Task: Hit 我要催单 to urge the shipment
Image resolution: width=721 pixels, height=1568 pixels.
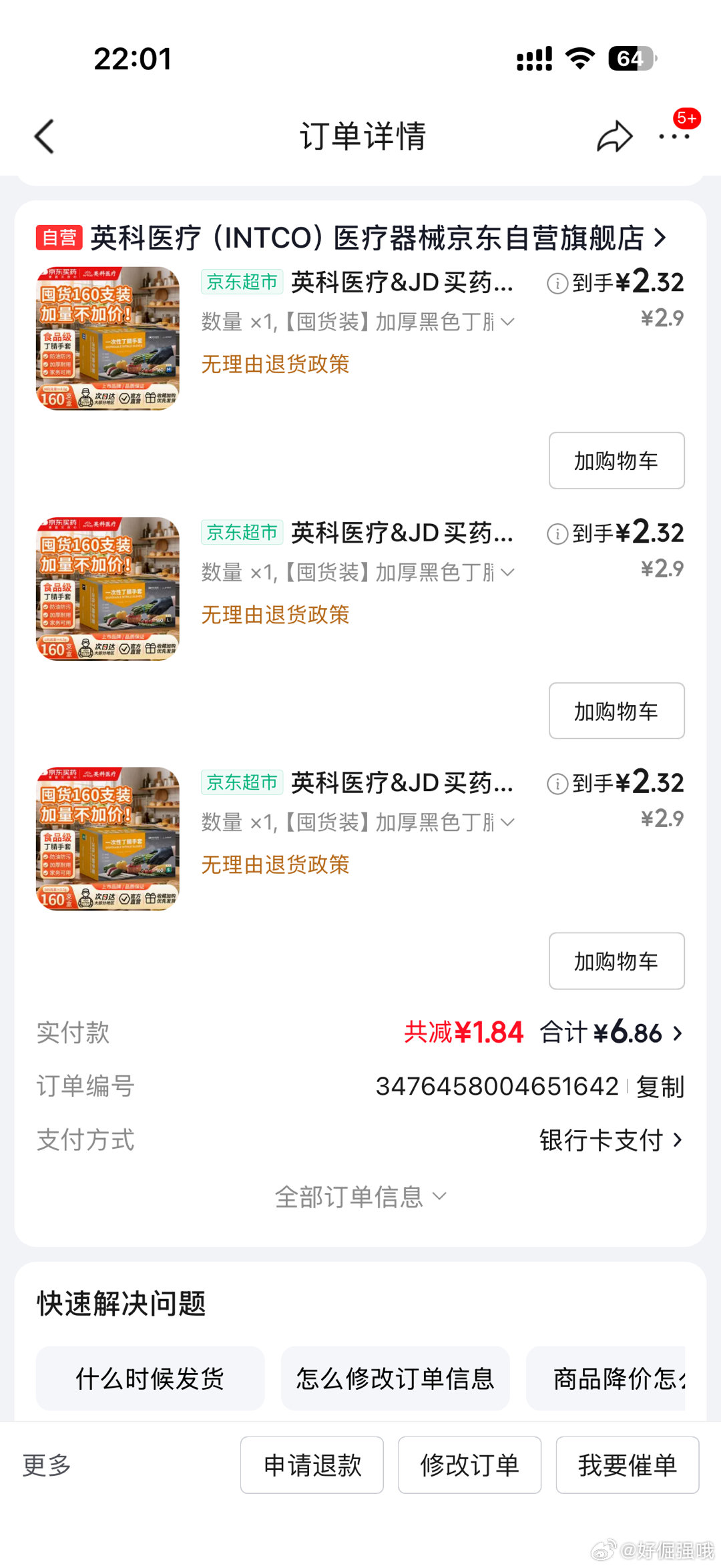Action: point(627,1465)
